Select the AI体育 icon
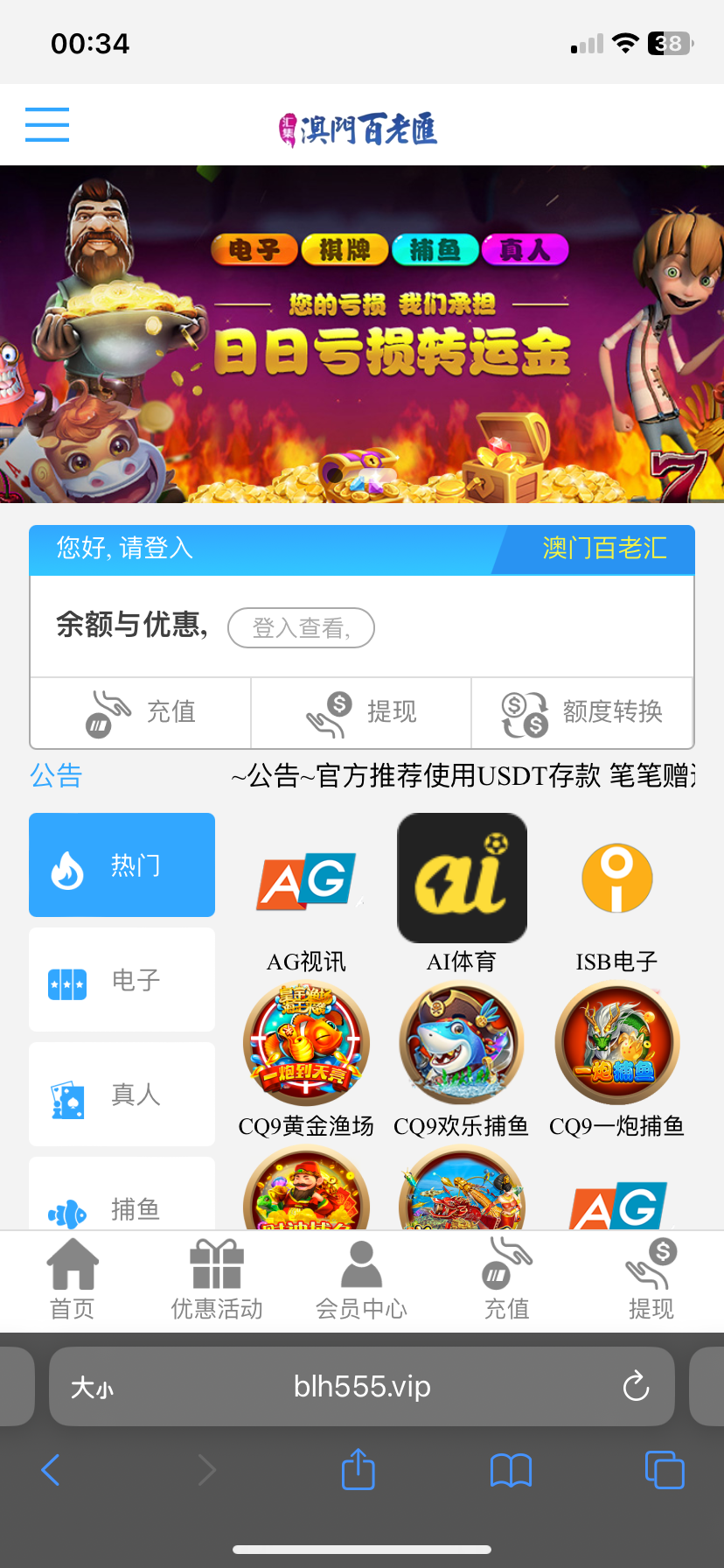The image size is (724, 1568). 462,878
